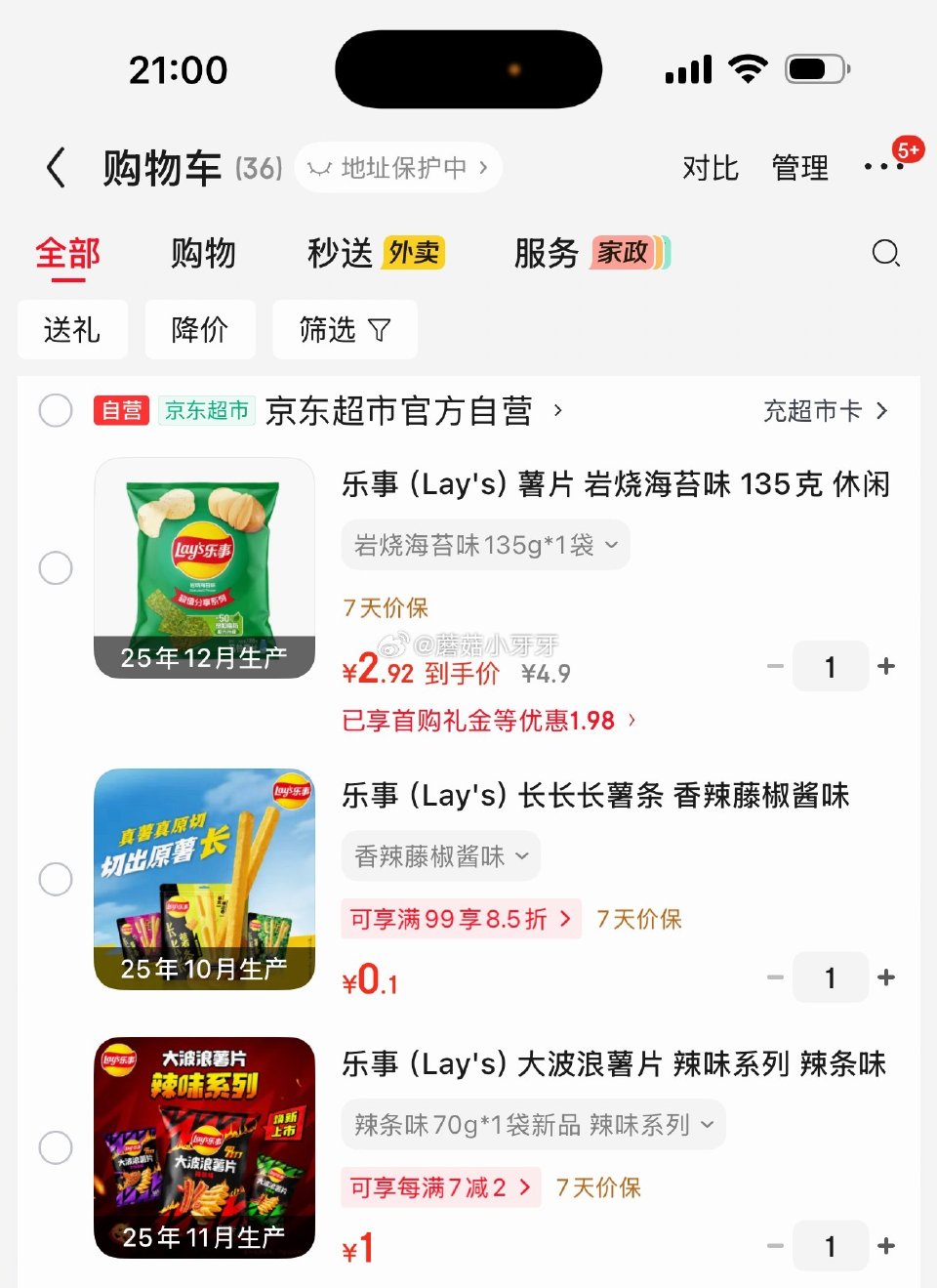Check the seaweed-flavor Lay's chips item
Image resolution: width=937 pixels, height=1288 pixels.
pos(56,567)
